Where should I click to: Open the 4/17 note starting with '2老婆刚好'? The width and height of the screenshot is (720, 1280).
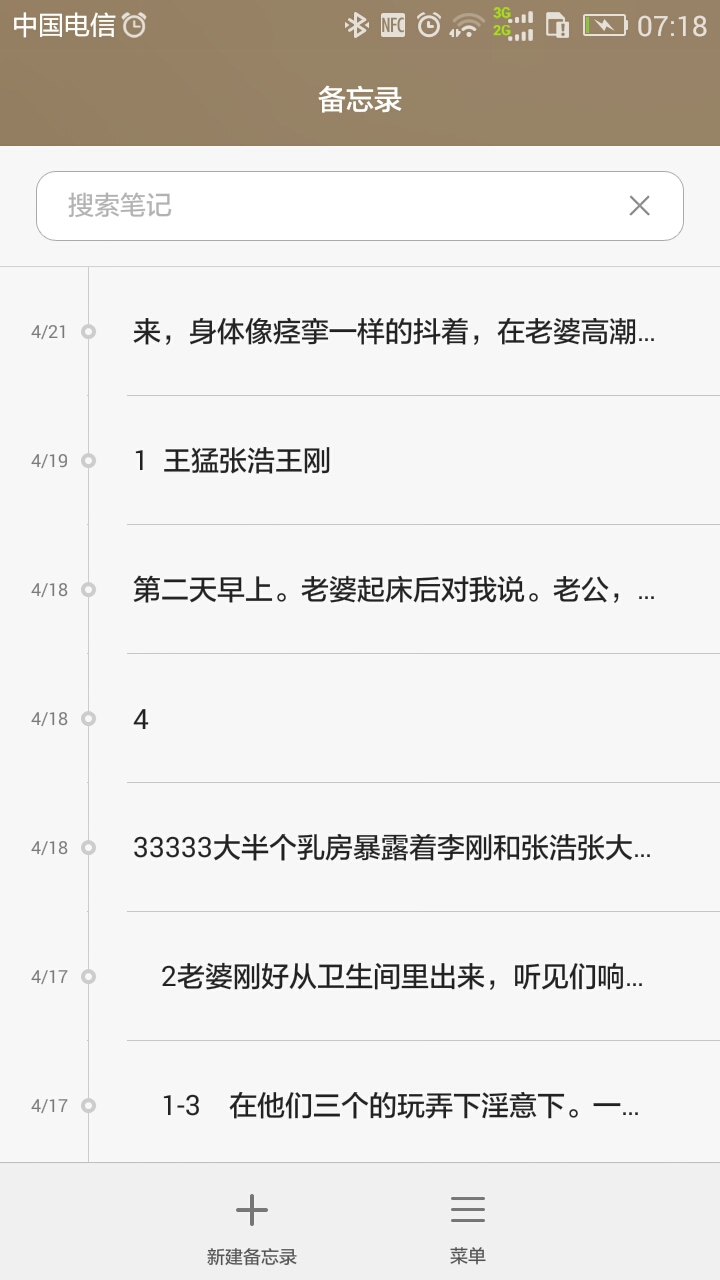pyautogui.click(x=400, y=977)
